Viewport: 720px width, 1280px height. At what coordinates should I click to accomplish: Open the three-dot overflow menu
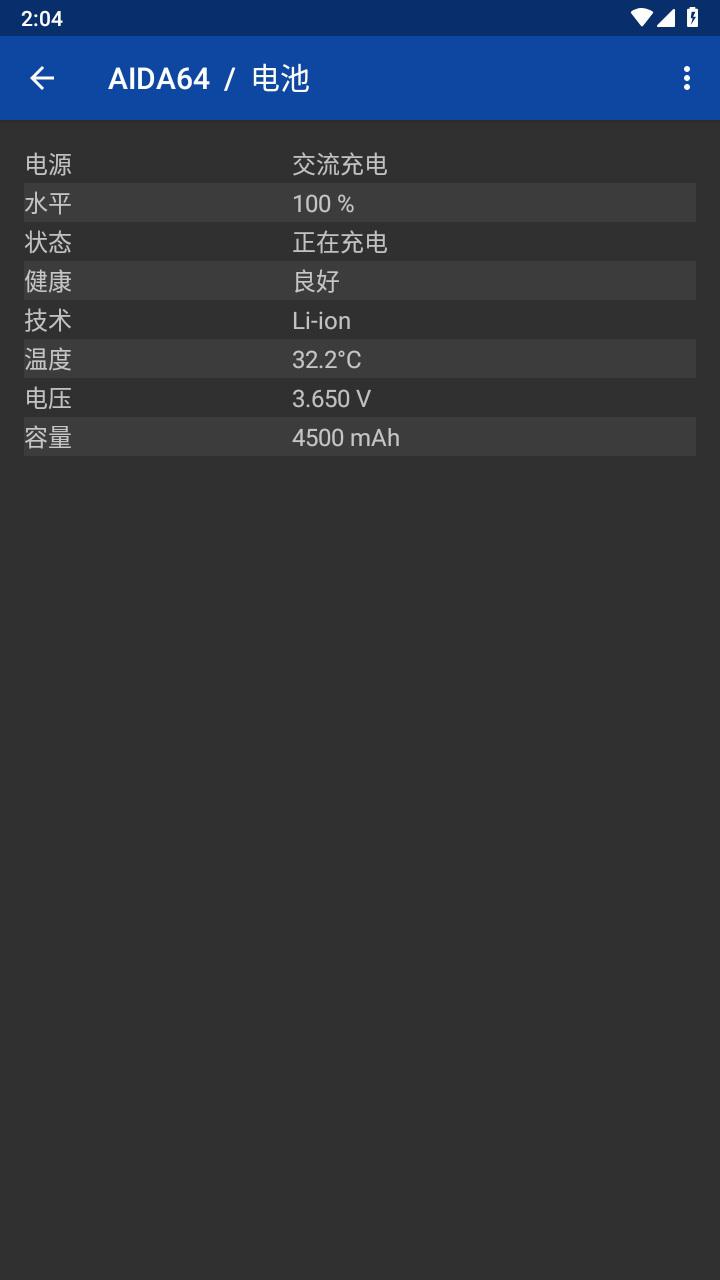[686, 78]
